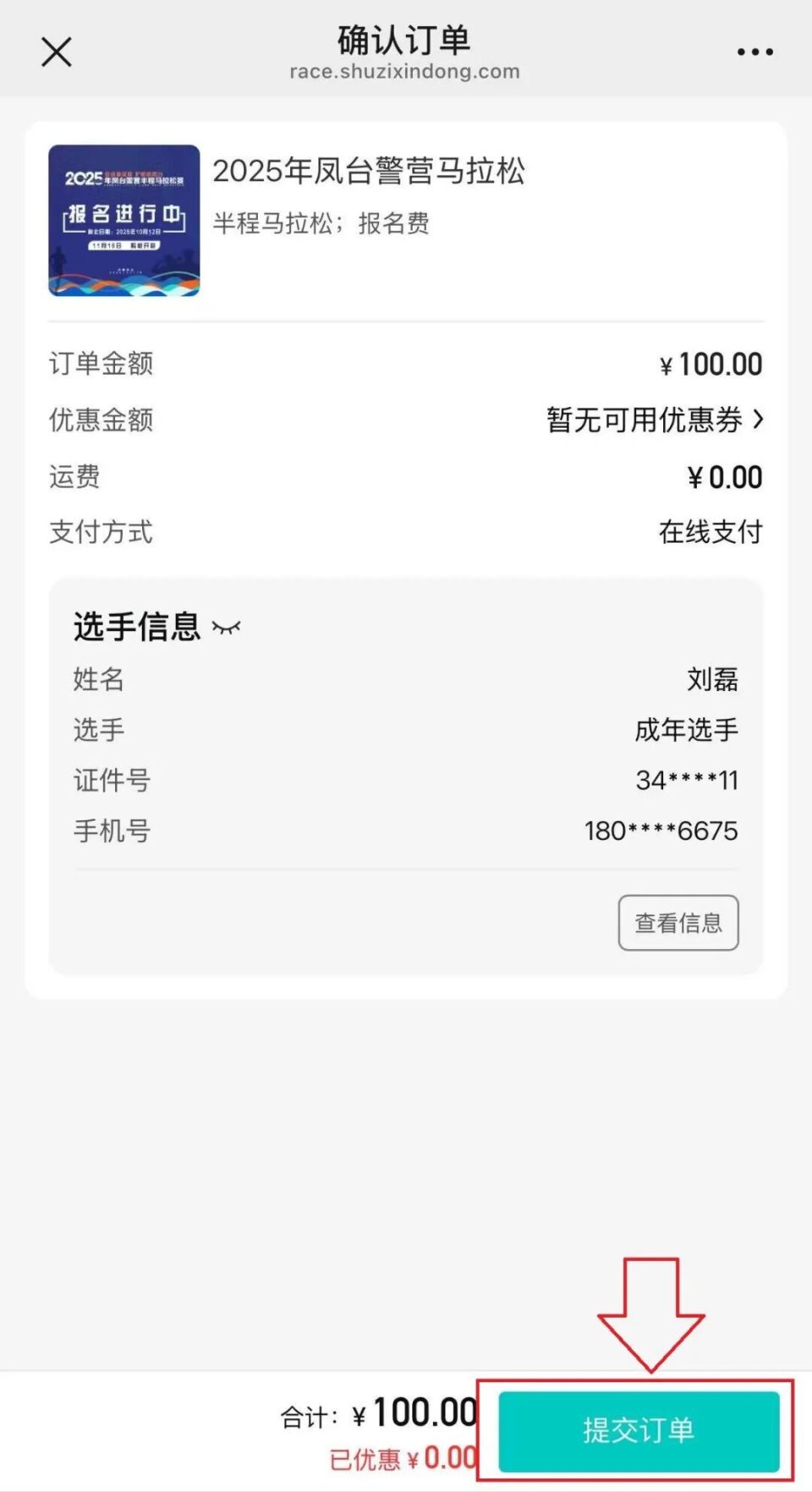Expand the 选手信息 section
812x1492 pixels.
click(x=138, y=628)
